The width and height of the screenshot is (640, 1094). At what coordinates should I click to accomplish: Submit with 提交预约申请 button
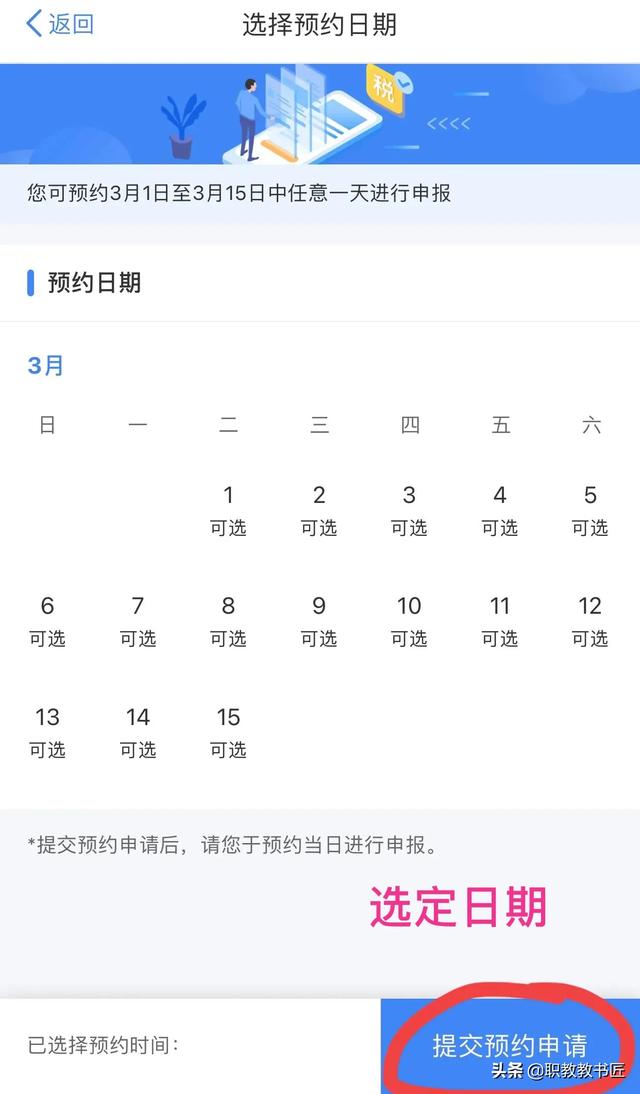point(510,1045)
